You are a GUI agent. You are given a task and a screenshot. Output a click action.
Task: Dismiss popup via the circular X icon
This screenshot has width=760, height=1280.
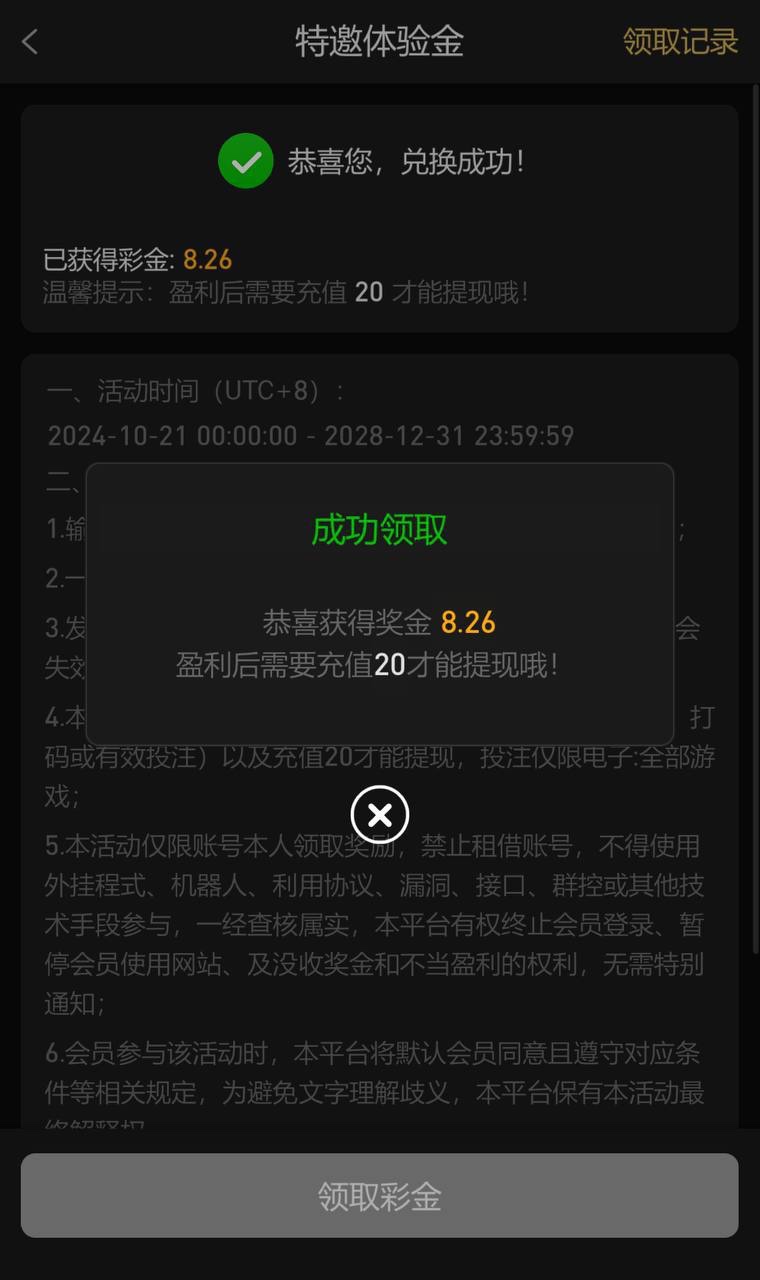pos(379,814)
